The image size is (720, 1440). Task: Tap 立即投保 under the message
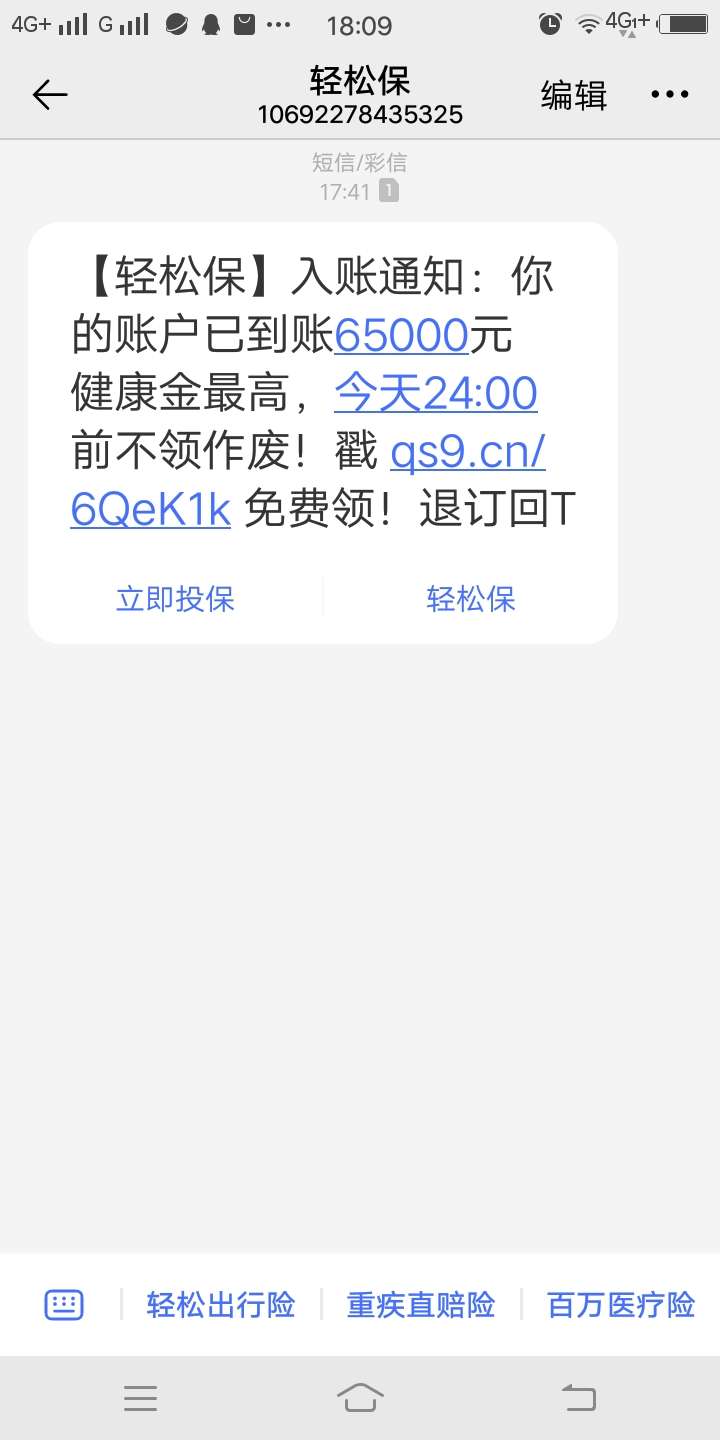click(176, 599)
